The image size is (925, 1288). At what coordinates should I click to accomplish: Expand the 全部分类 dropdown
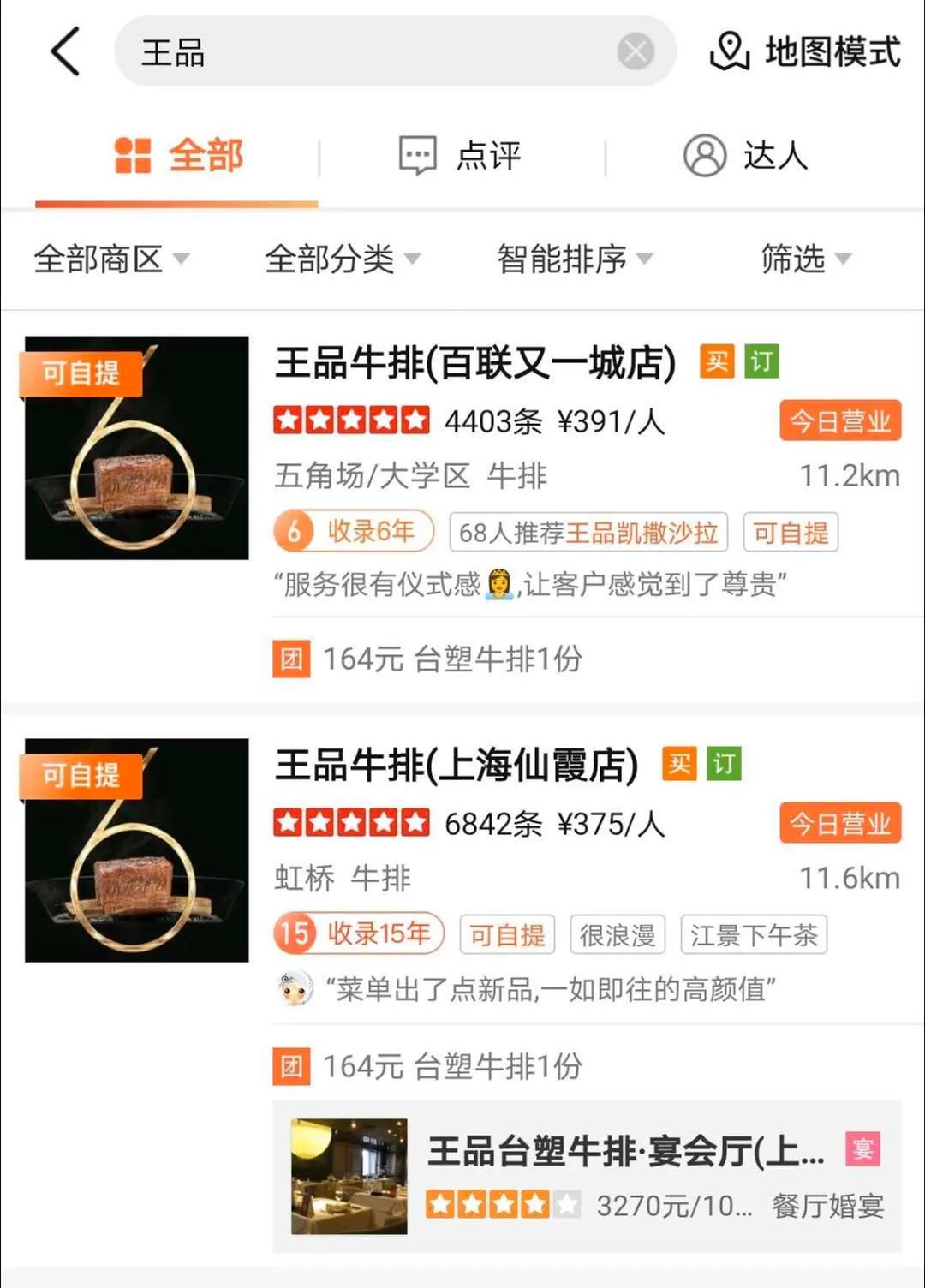point(343,259)
